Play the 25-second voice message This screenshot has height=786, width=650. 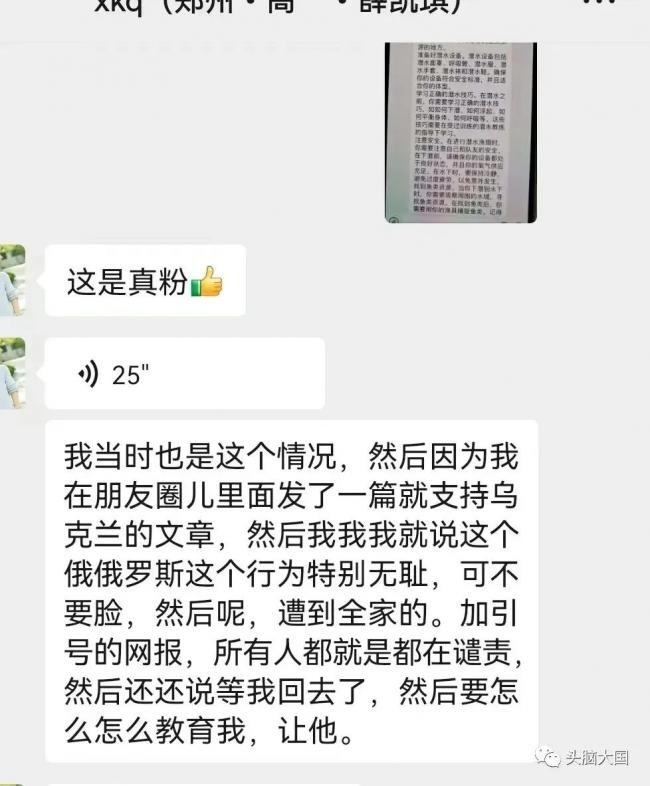coord(184,374)
